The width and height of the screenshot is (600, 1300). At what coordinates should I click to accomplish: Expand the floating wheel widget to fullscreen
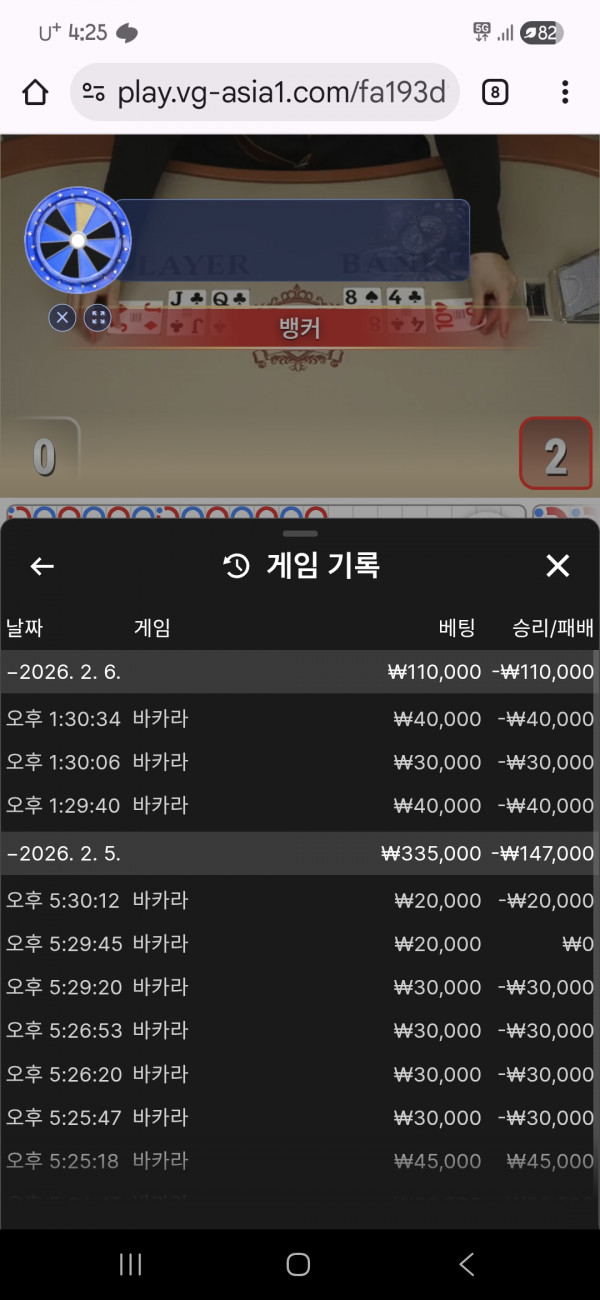[x=97, y=318]
